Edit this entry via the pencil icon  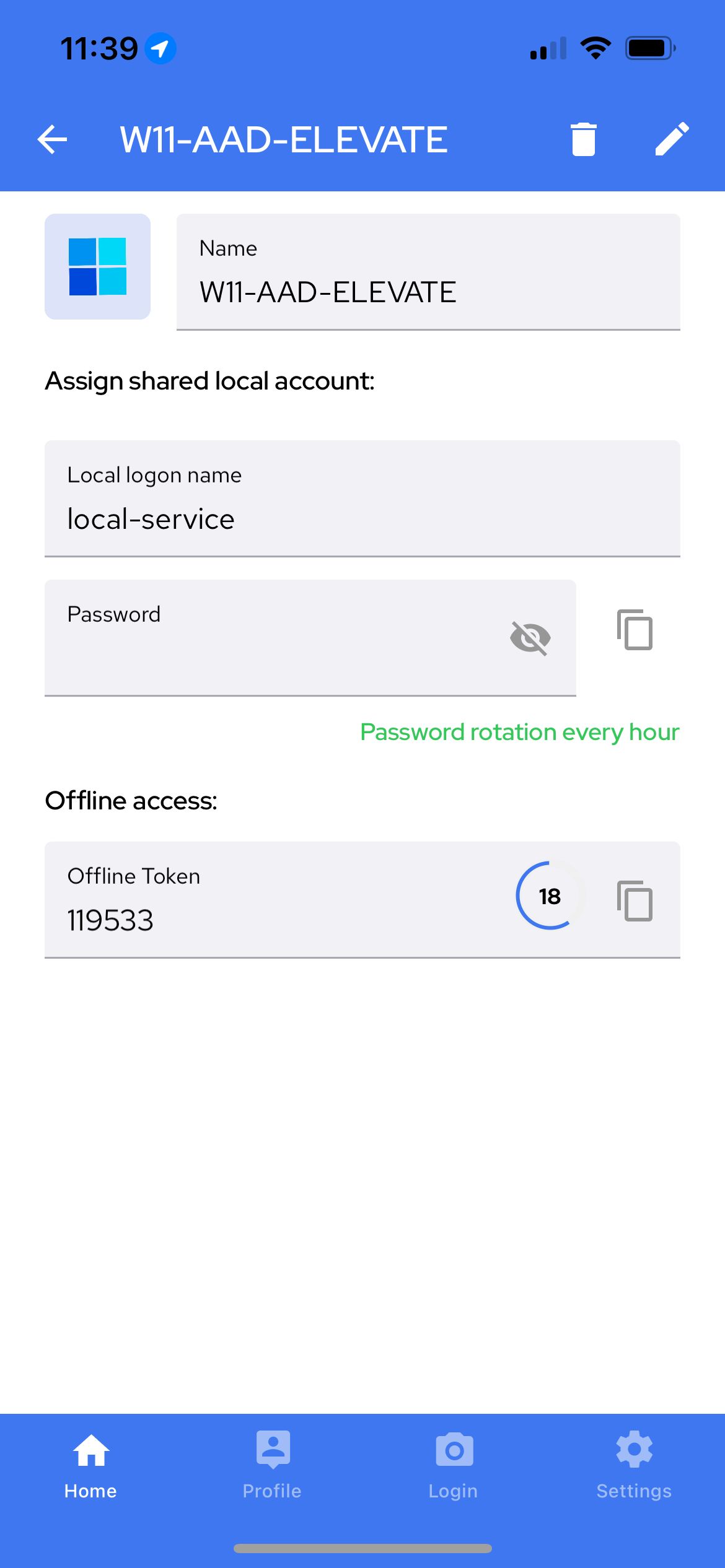672,139
